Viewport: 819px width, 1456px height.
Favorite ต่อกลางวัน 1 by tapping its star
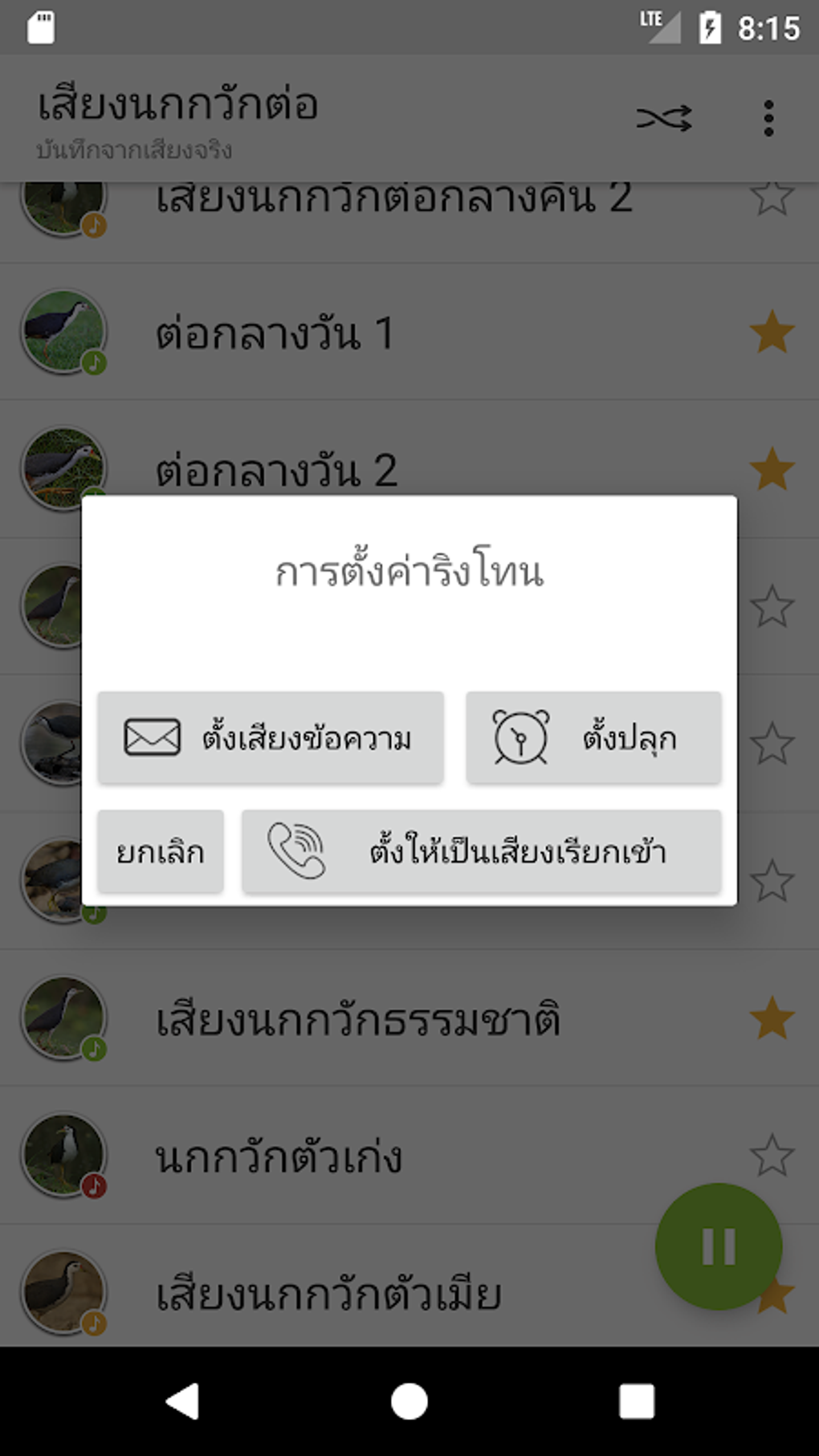click(x=771, y=330)
